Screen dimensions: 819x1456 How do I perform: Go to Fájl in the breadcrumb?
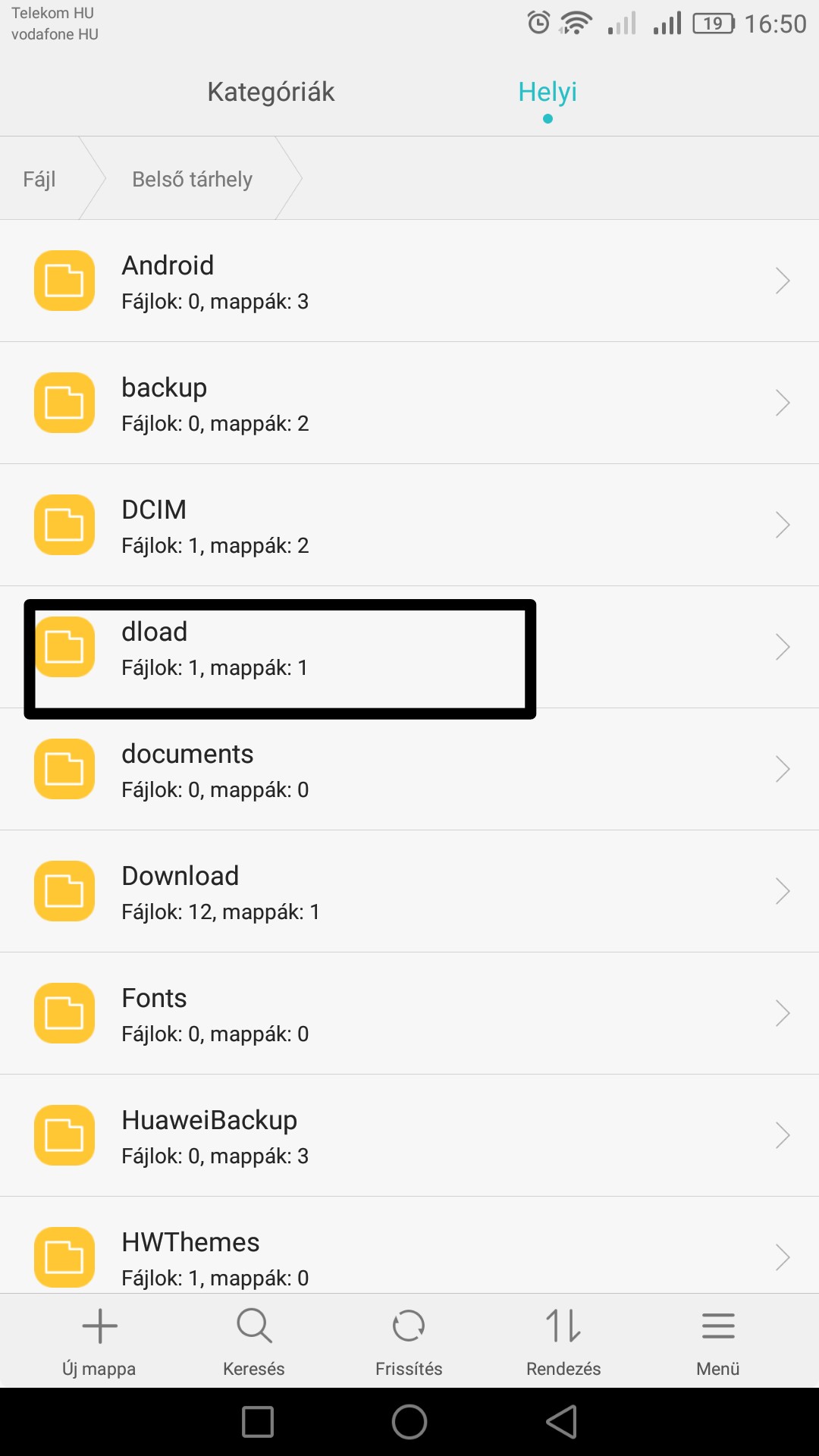[x=39, y=179]
